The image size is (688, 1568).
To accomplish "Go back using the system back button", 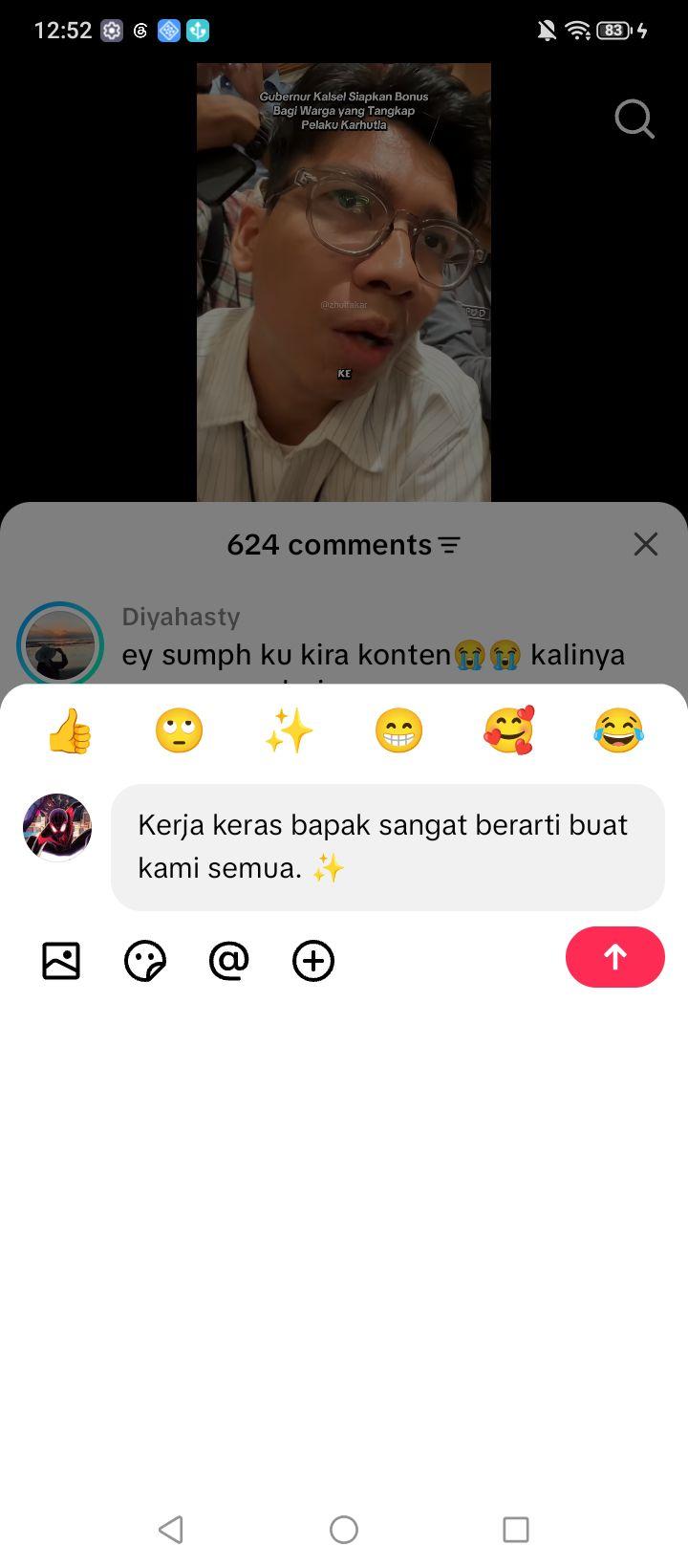I will point(171,1530).
